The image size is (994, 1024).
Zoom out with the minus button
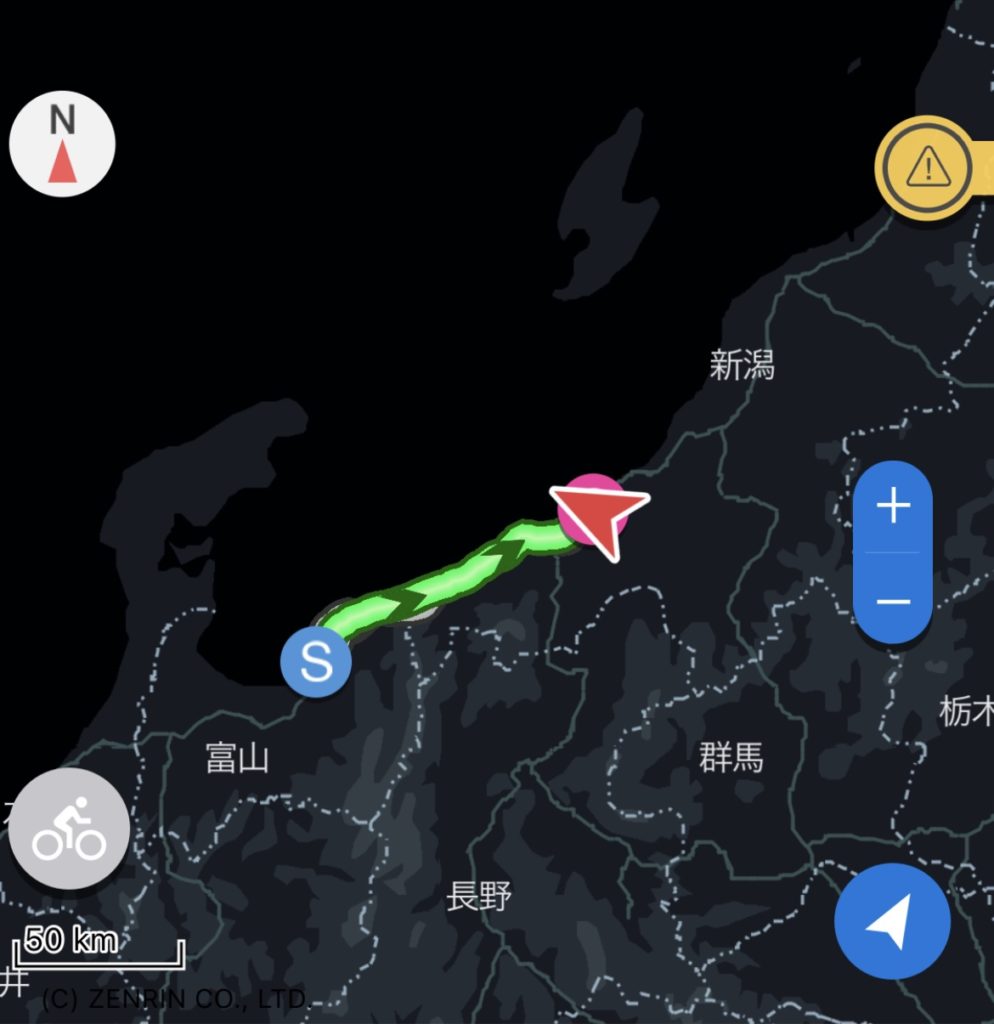pos(892,601)
